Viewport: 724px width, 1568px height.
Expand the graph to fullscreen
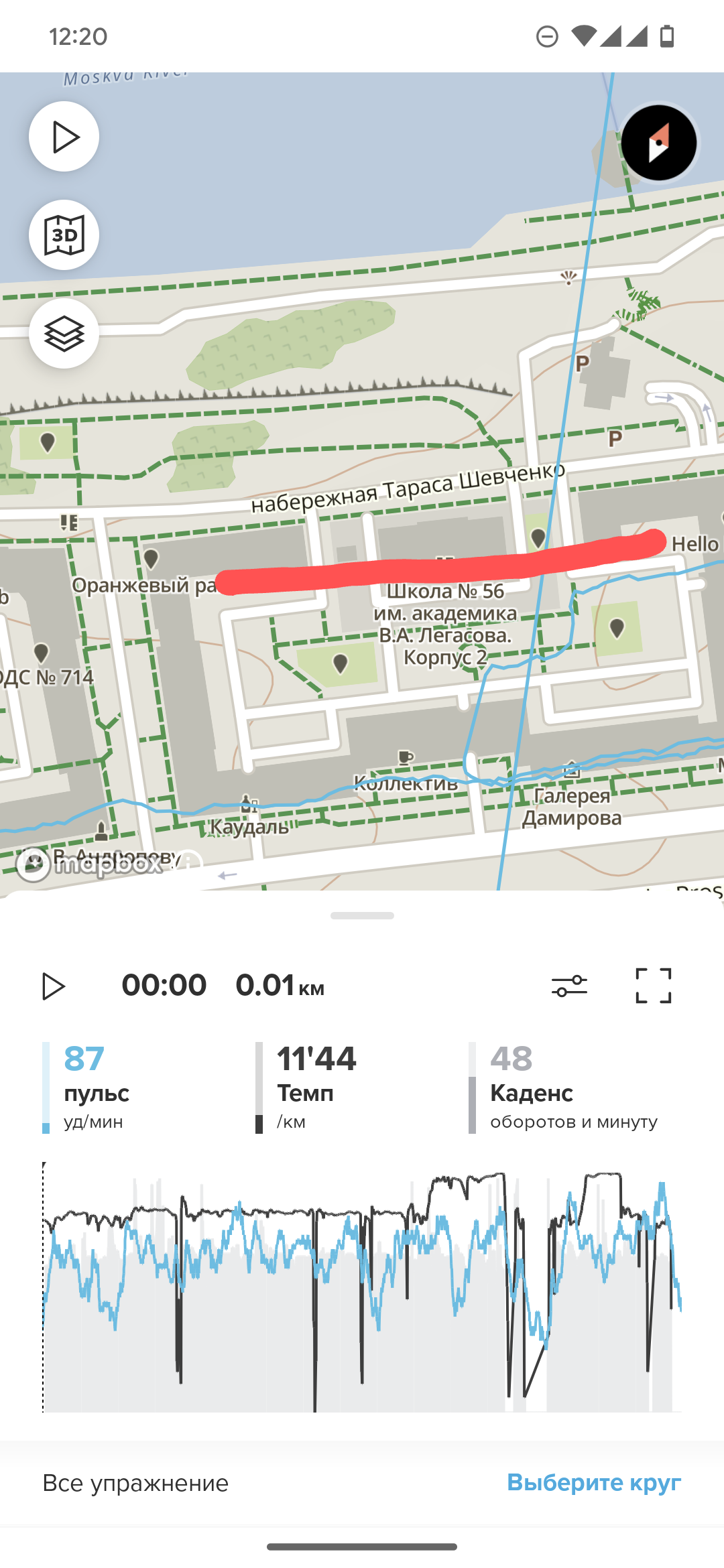(x=654, y=986)
